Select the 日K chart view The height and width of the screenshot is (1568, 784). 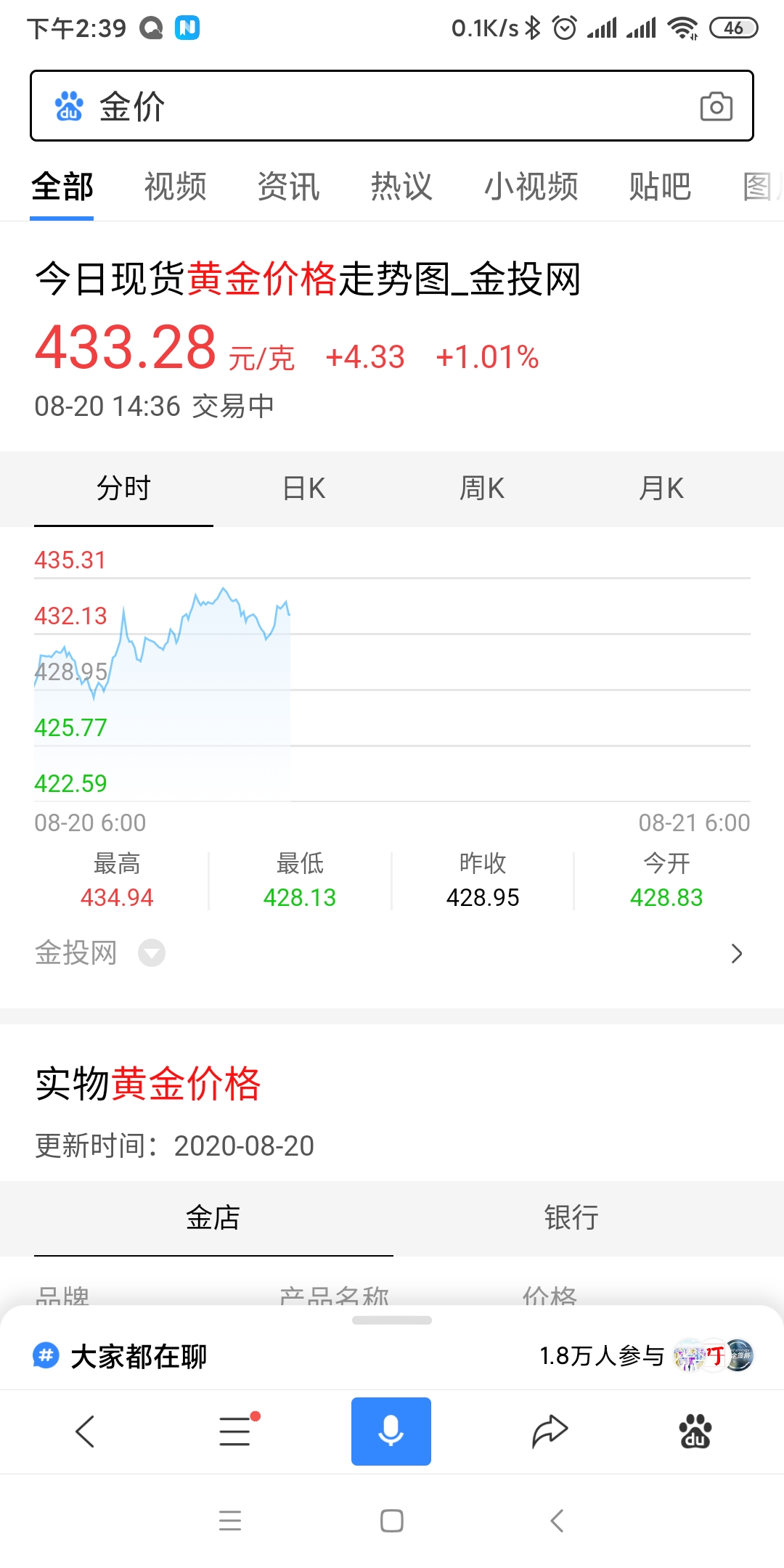pos(303,489)
